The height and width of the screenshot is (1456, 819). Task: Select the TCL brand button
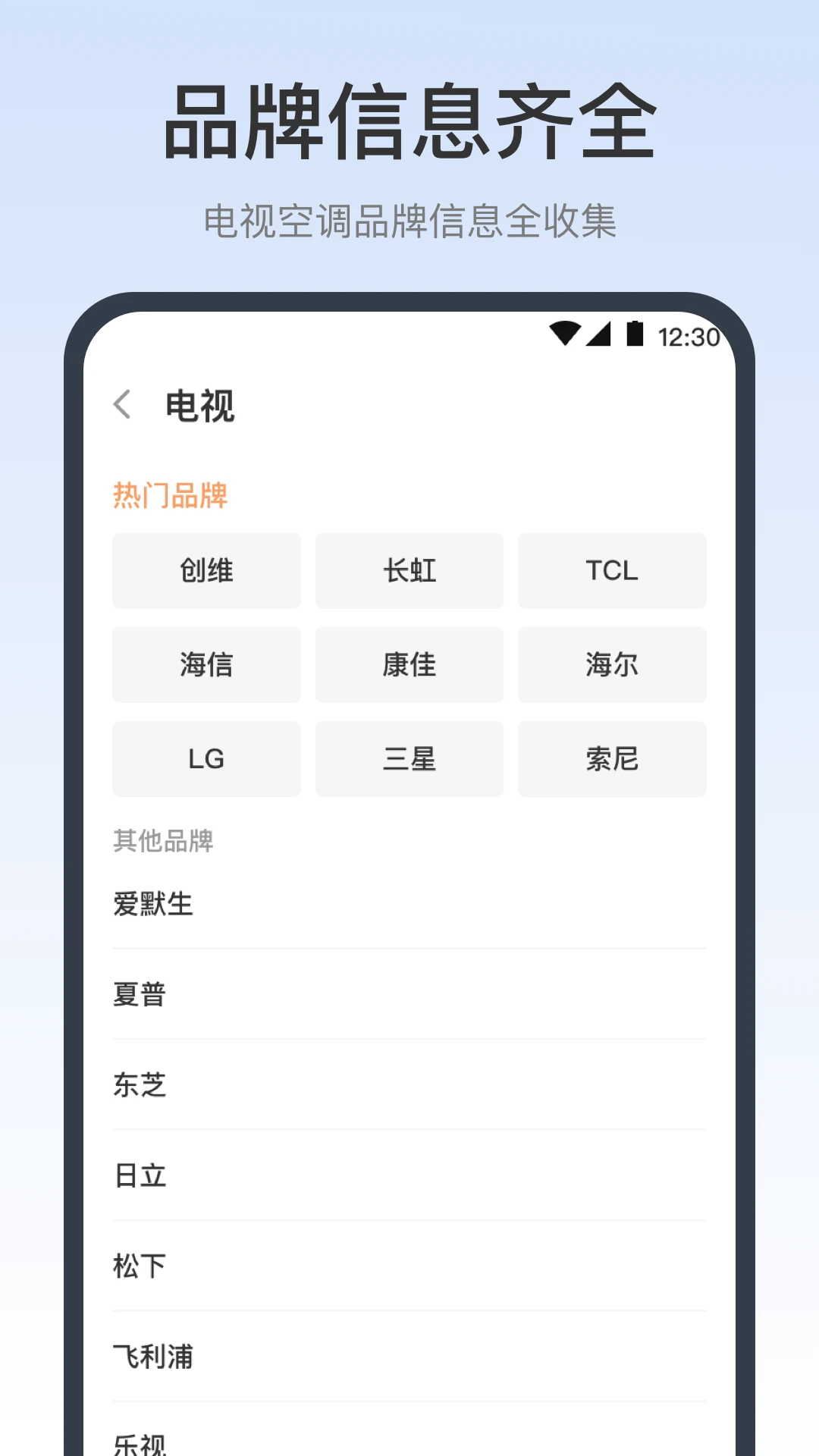612,571
